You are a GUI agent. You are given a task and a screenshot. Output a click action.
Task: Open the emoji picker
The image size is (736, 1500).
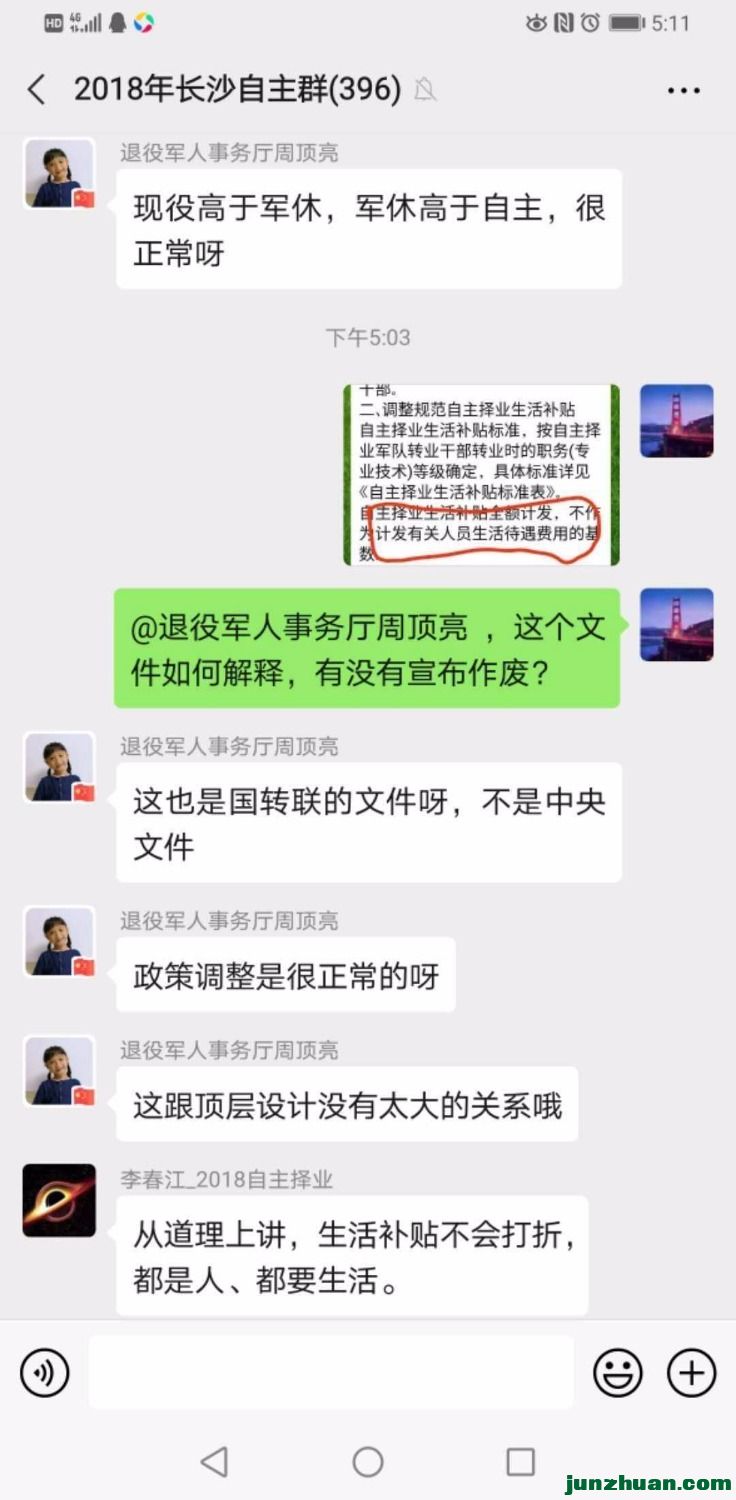pyautogui.click(x=617, y=1372)
